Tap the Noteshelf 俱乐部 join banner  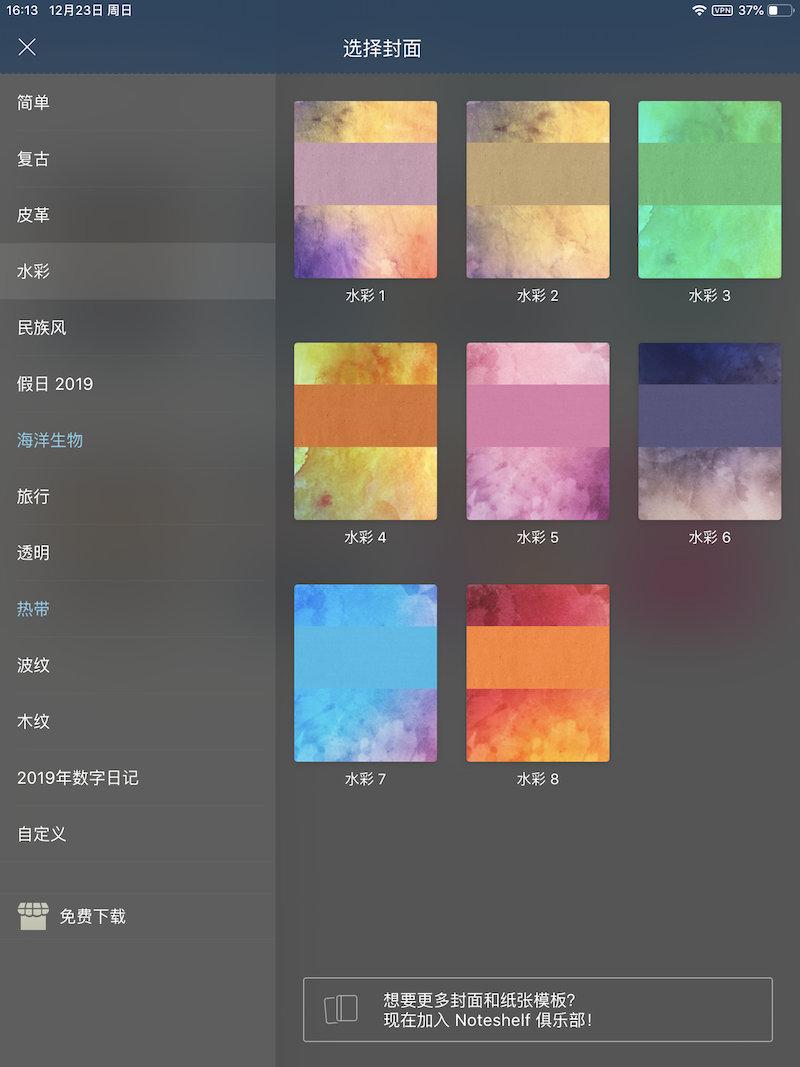tap(537, 1009)
